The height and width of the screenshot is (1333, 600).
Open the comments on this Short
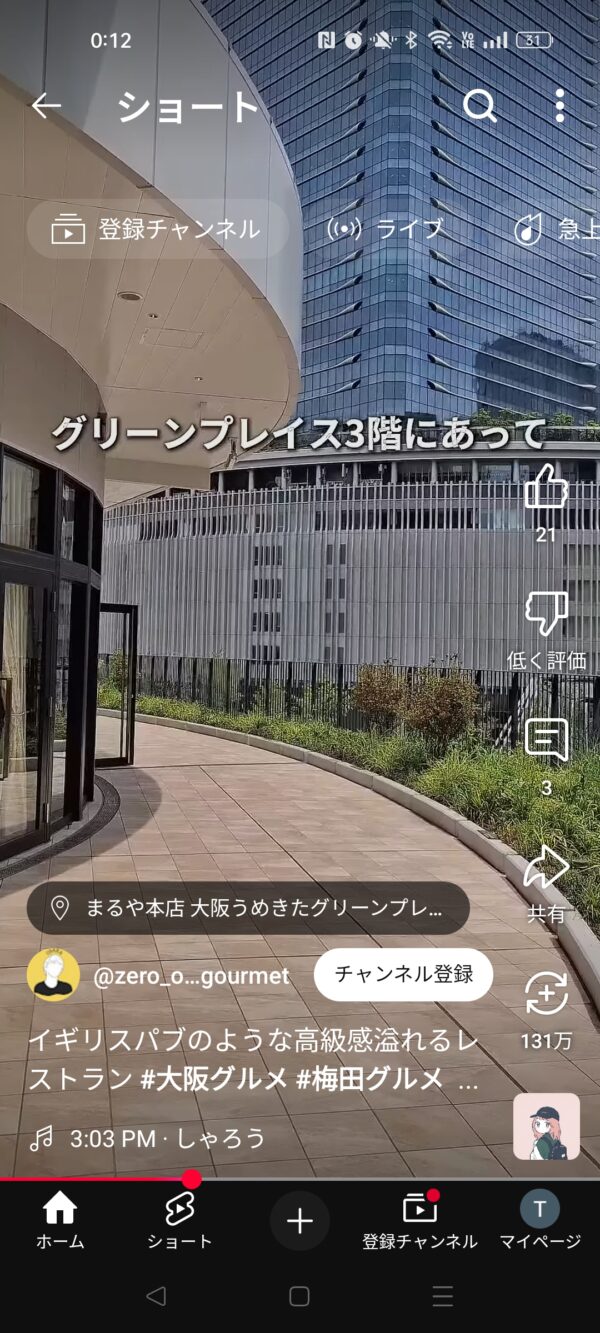click(546, 742)
